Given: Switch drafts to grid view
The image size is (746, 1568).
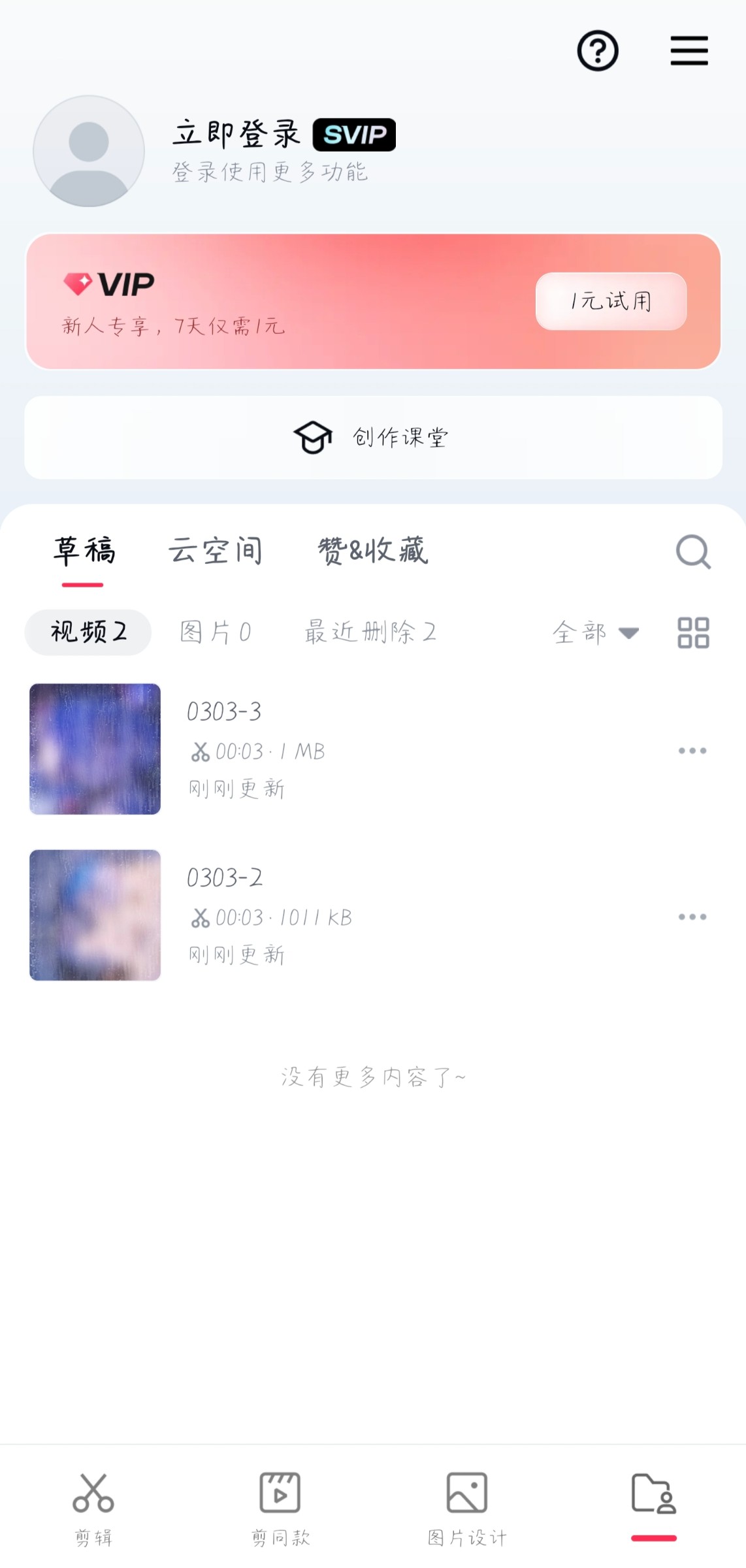Looking at the screenshot, I should [693, 632].
